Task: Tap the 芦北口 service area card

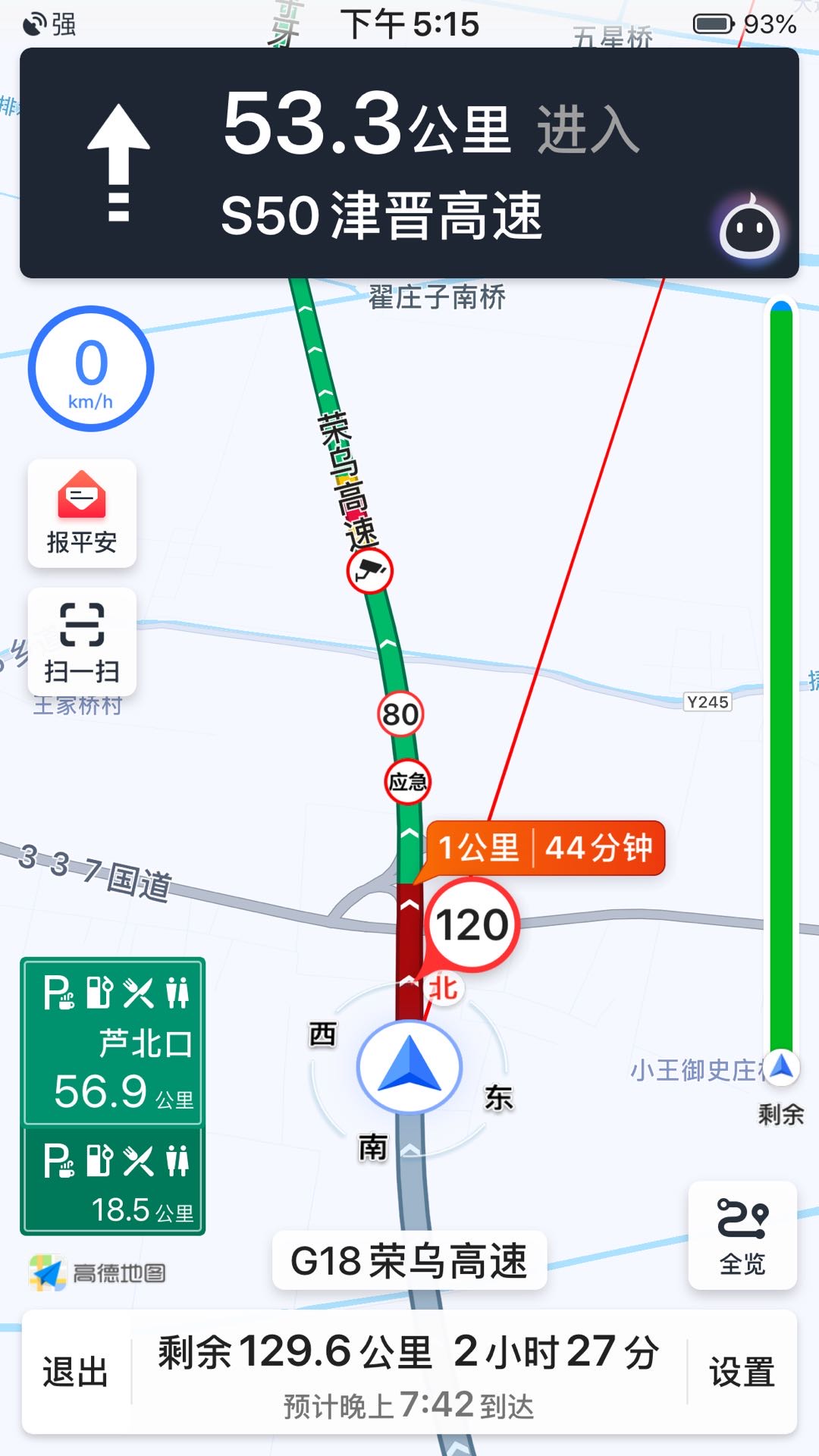Action: (113, 1042)
